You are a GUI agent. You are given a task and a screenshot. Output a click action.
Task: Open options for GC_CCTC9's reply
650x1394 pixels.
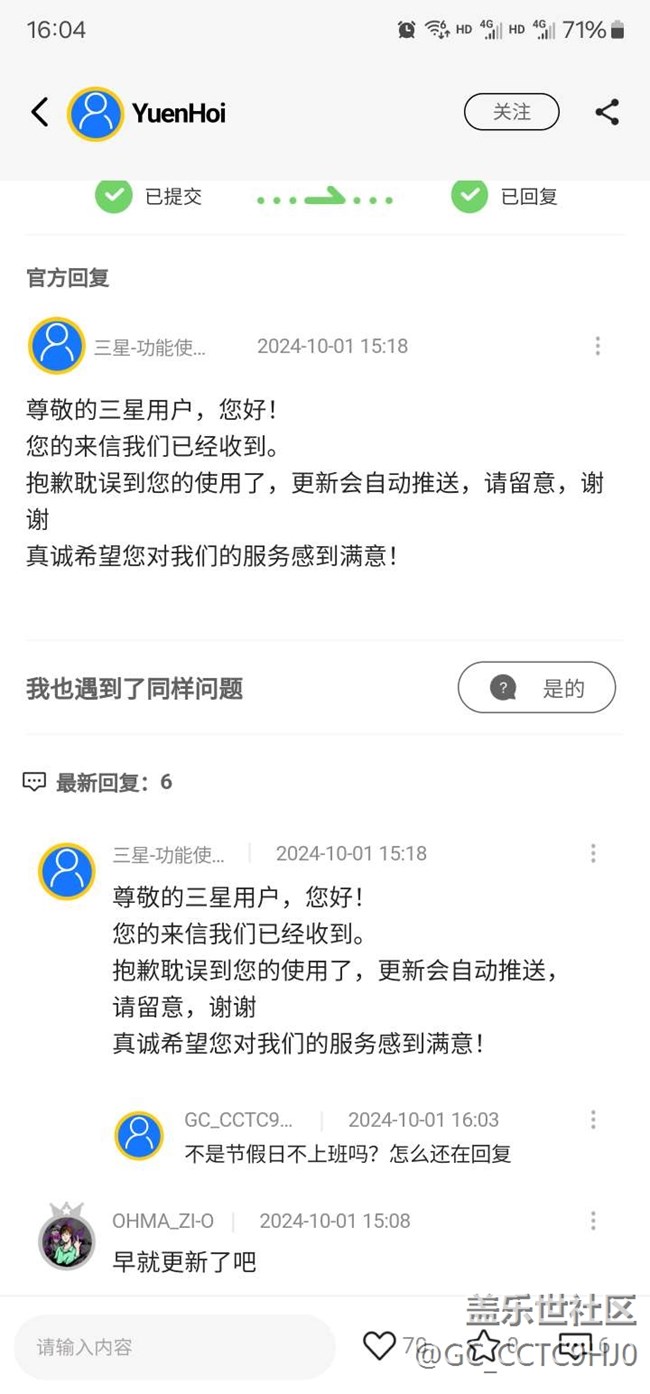593,1119
